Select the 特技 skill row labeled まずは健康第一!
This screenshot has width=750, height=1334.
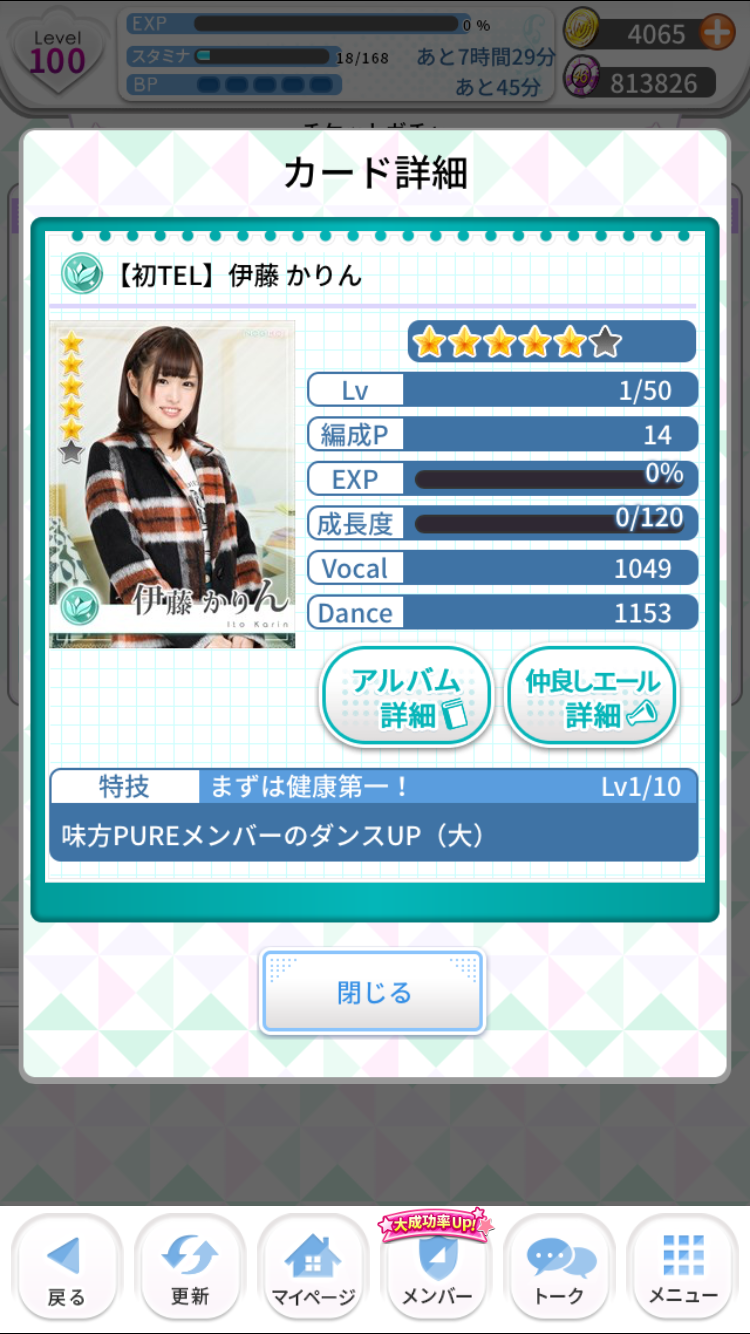[375, 788]
